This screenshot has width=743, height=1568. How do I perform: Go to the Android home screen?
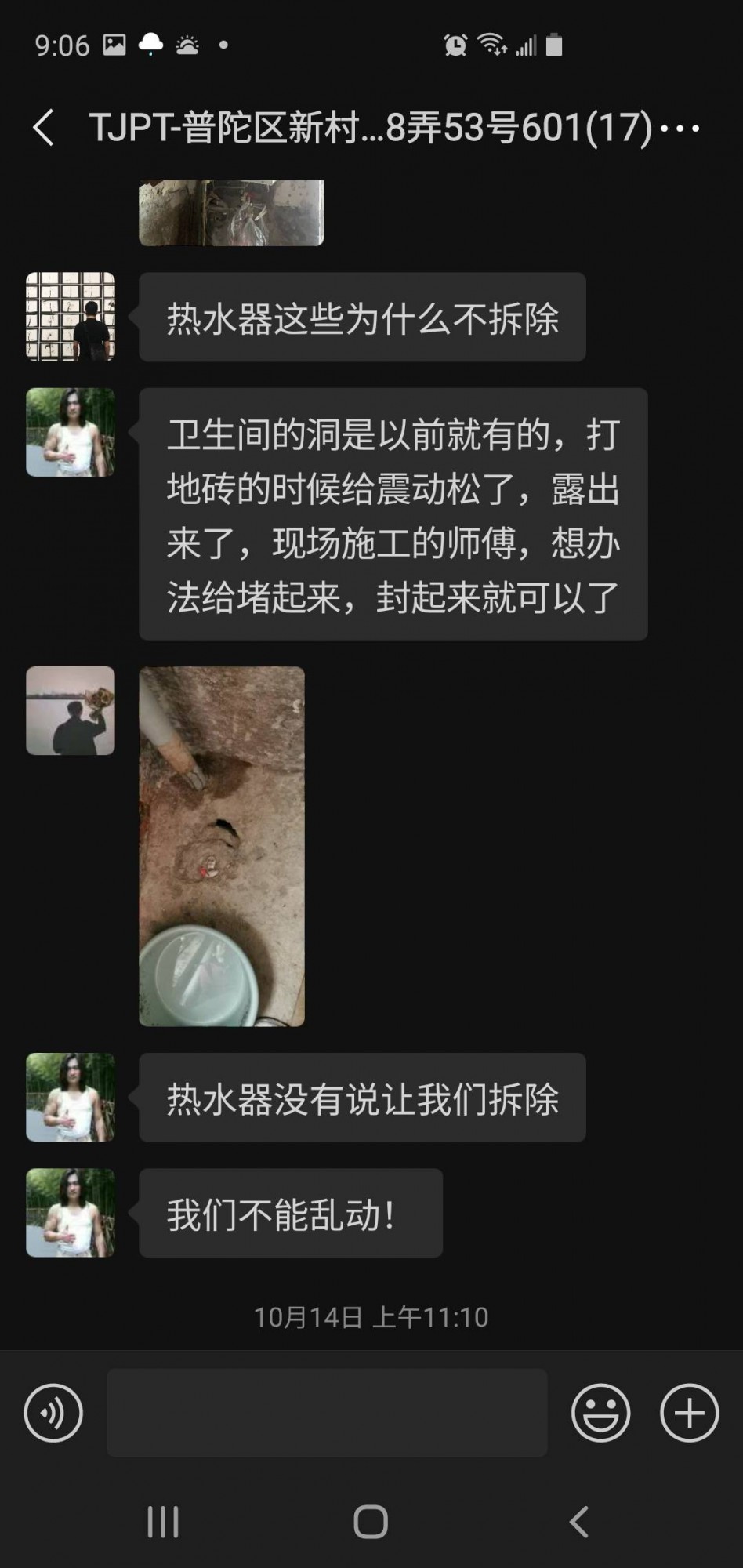(x=371, y=1522)
